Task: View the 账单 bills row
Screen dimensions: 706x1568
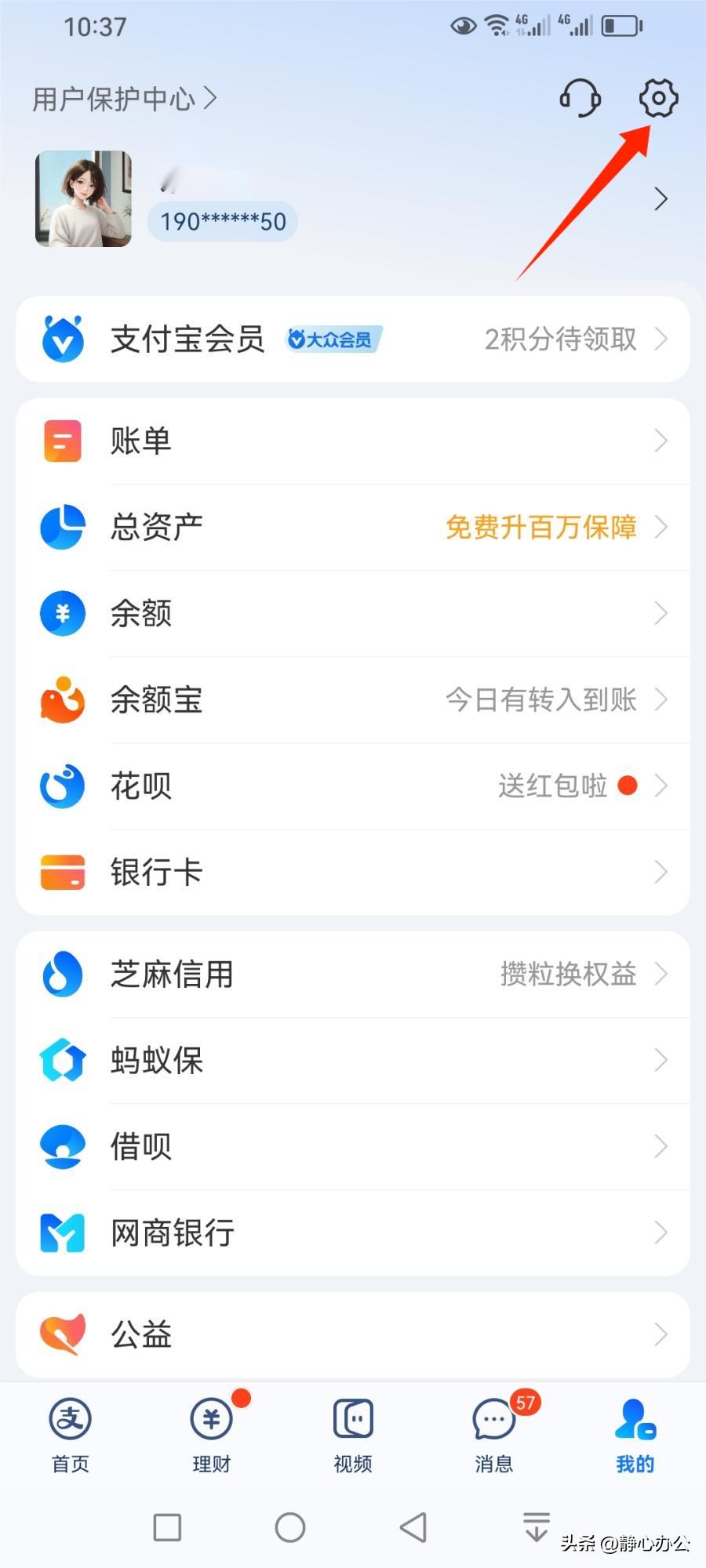Action: click(353, 441)
